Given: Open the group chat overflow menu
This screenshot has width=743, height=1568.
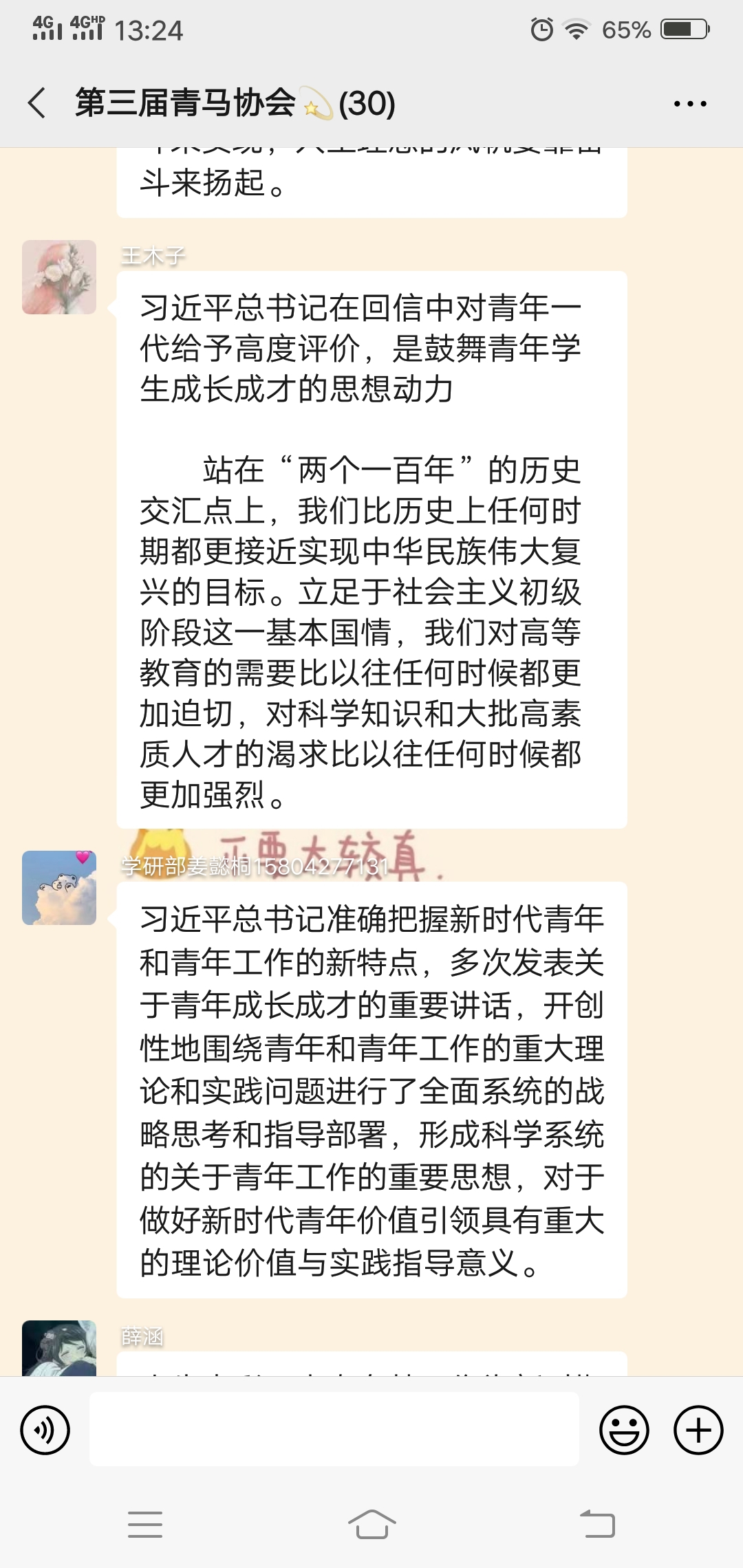Looking at the screenshot, I should (689, 104).
